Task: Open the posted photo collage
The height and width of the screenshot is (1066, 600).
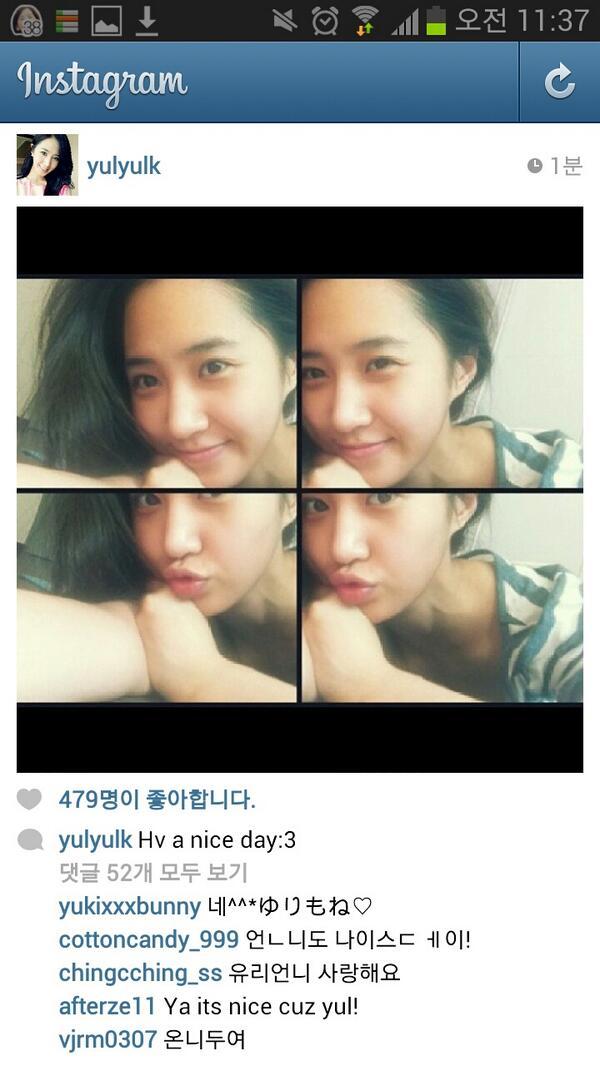Action: (300, 490)
